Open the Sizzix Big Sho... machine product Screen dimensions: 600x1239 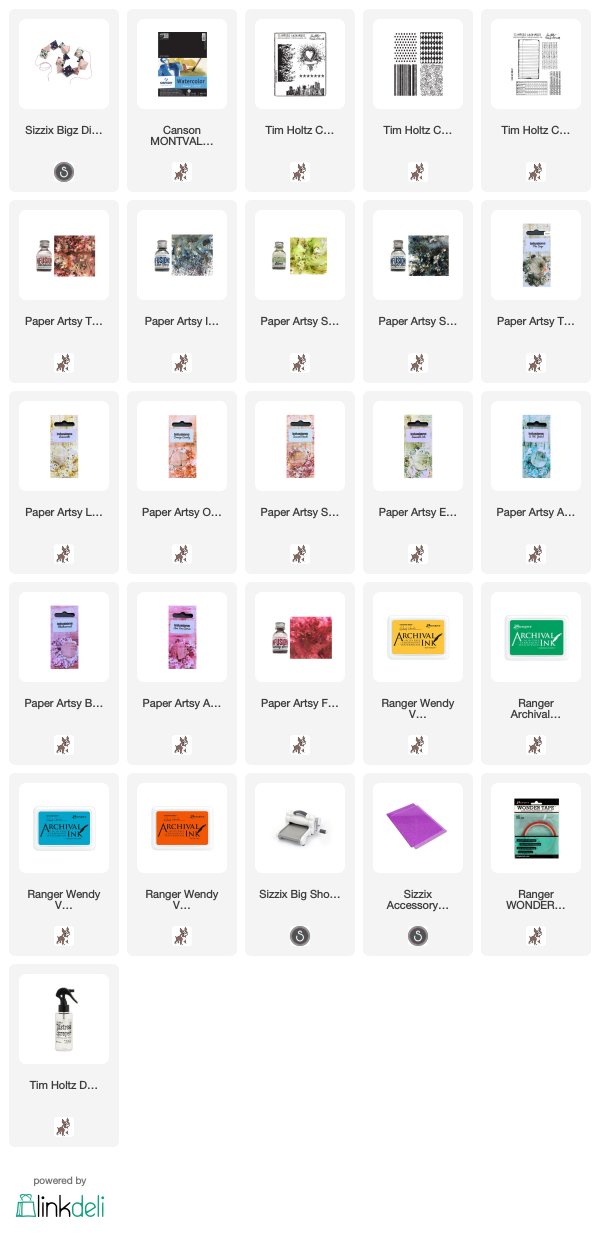[x=300, y=864]
